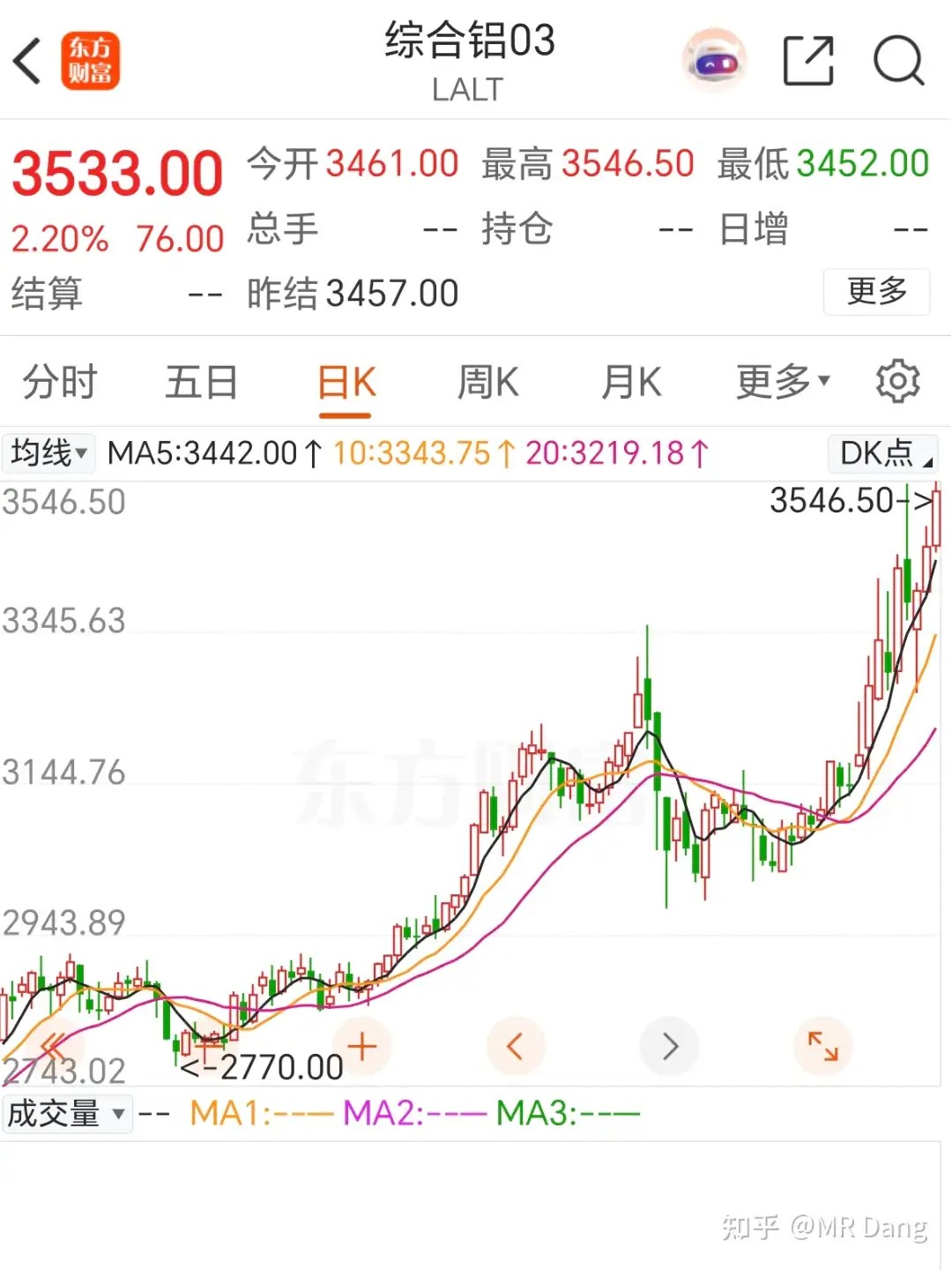Toggle to 分时 intraday chart view
Screen dimensions: 952x1270
tap(57, 381)
